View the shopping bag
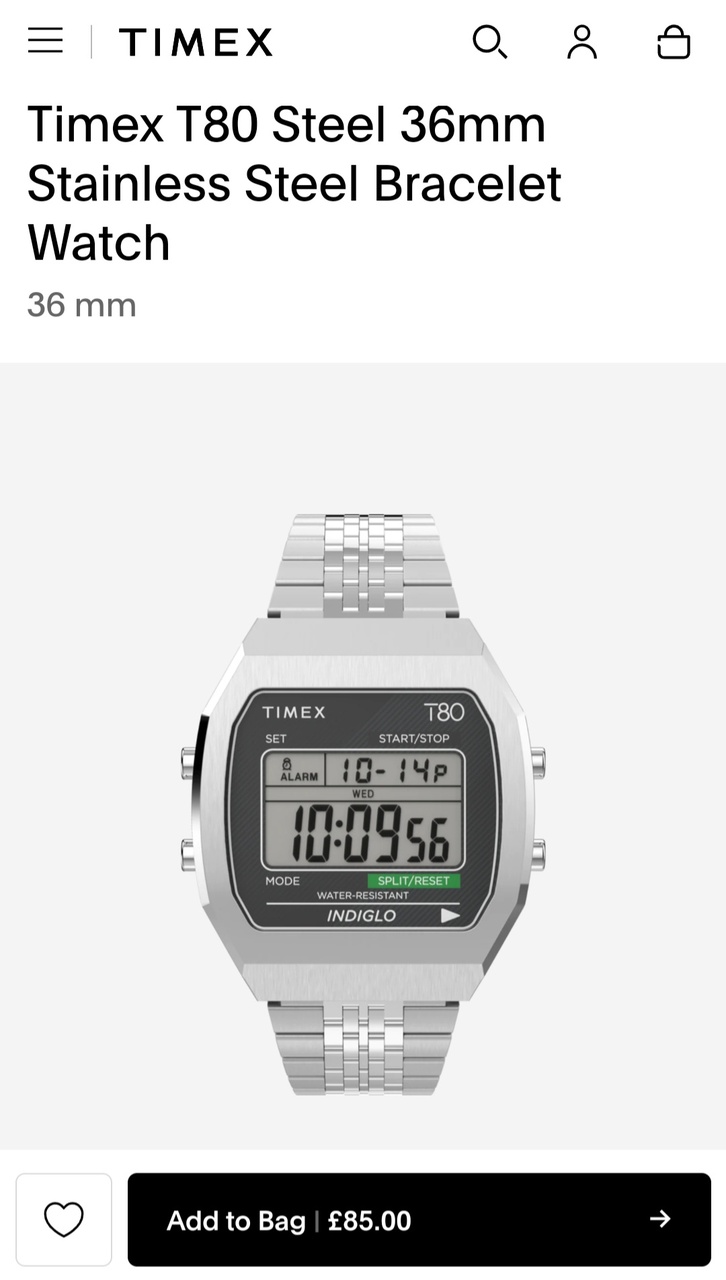Image resolution: width=726 pixels, height=1280 pixels. (673, 42)
